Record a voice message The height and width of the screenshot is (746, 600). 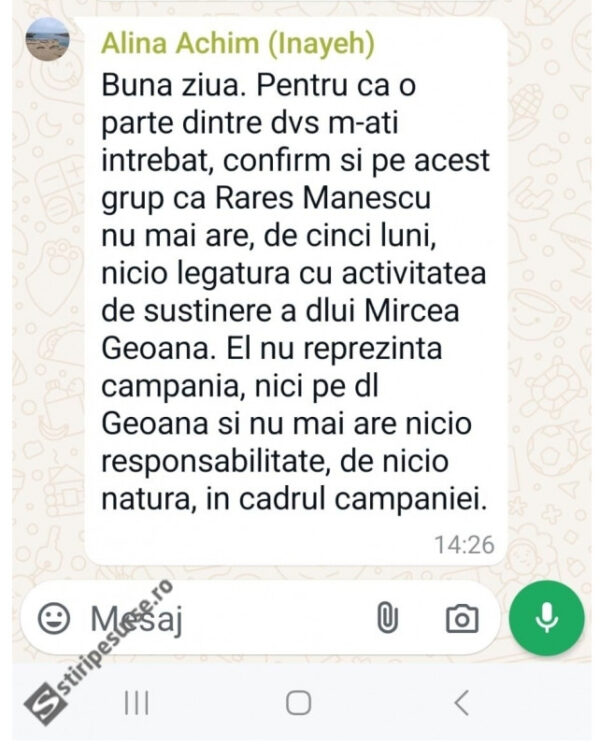pos(546,618)
